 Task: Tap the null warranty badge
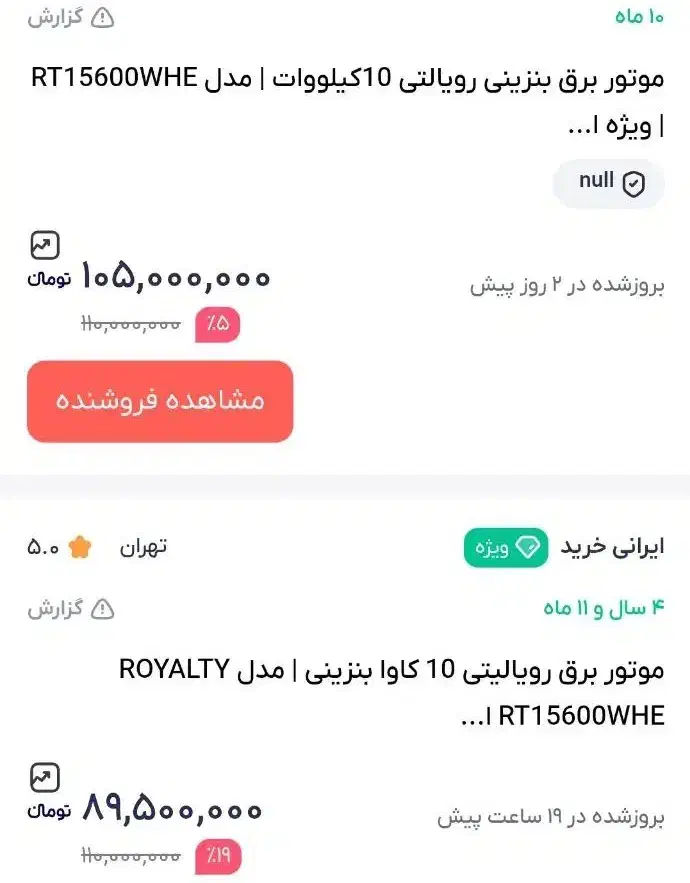point(608,183)
